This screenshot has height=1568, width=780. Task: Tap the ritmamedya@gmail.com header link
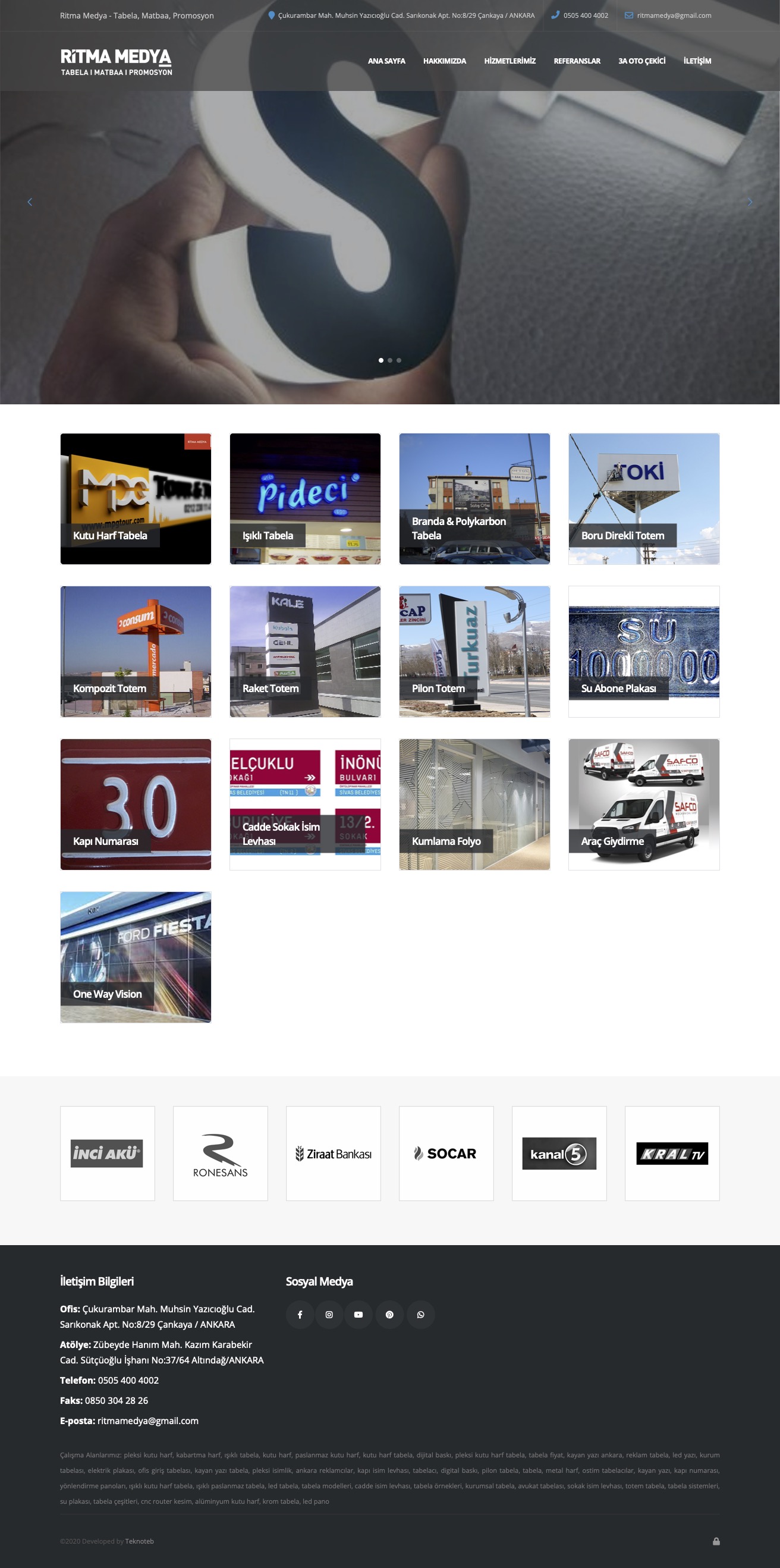point(674,16)
